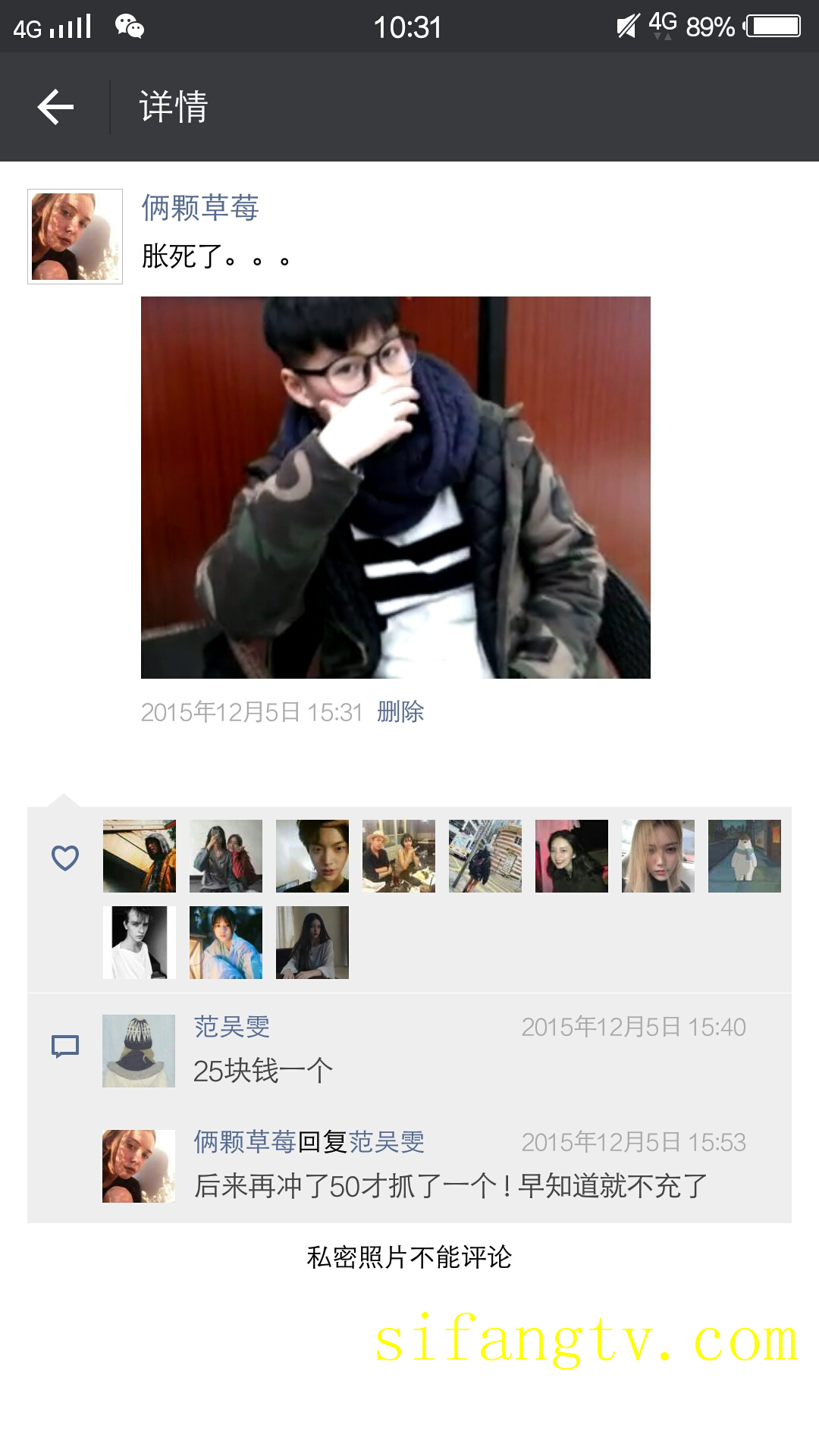Open the poster name 俩颗草莓

coord(200,208)
